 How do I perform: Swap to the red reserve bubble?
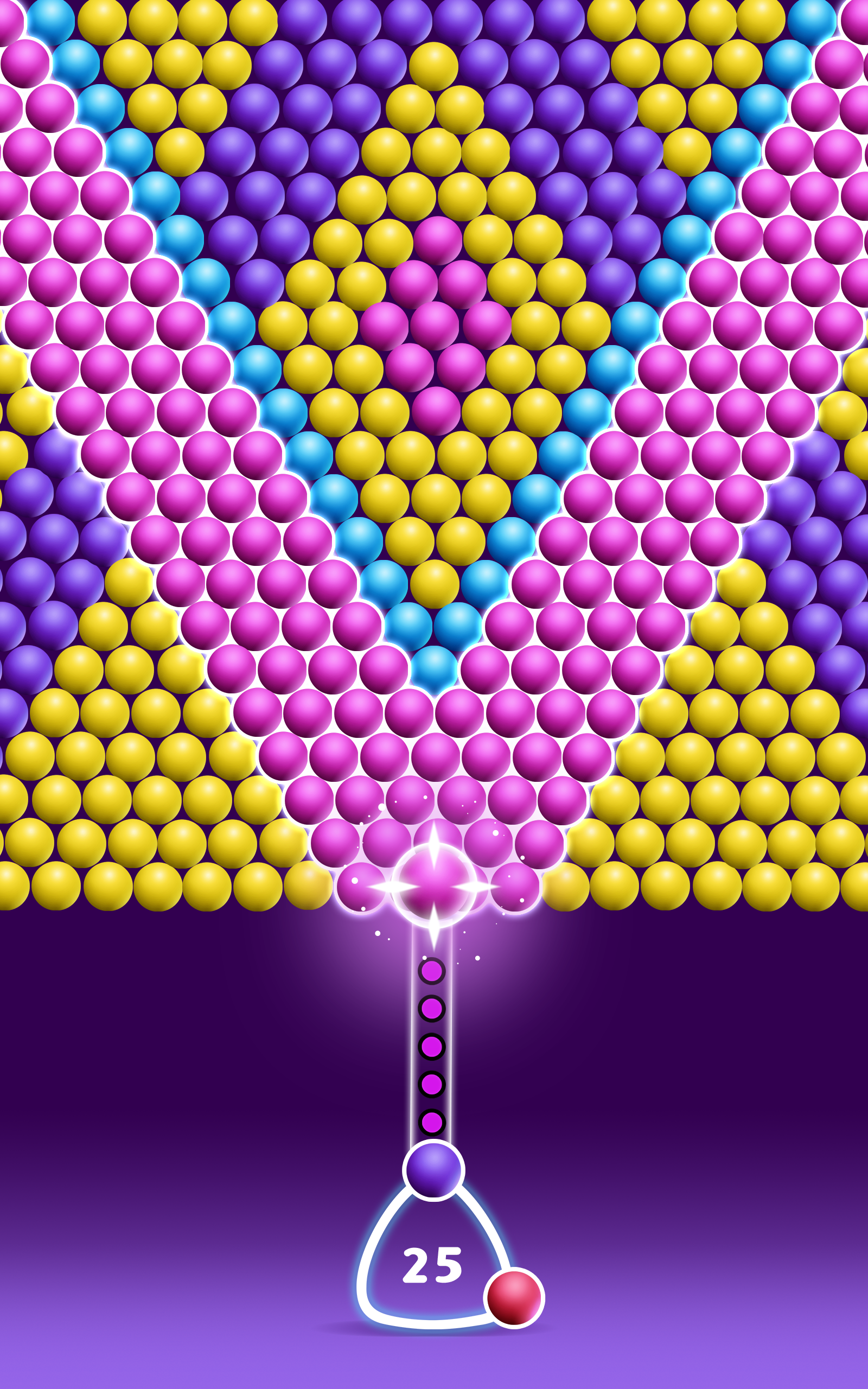[514, 1298]
